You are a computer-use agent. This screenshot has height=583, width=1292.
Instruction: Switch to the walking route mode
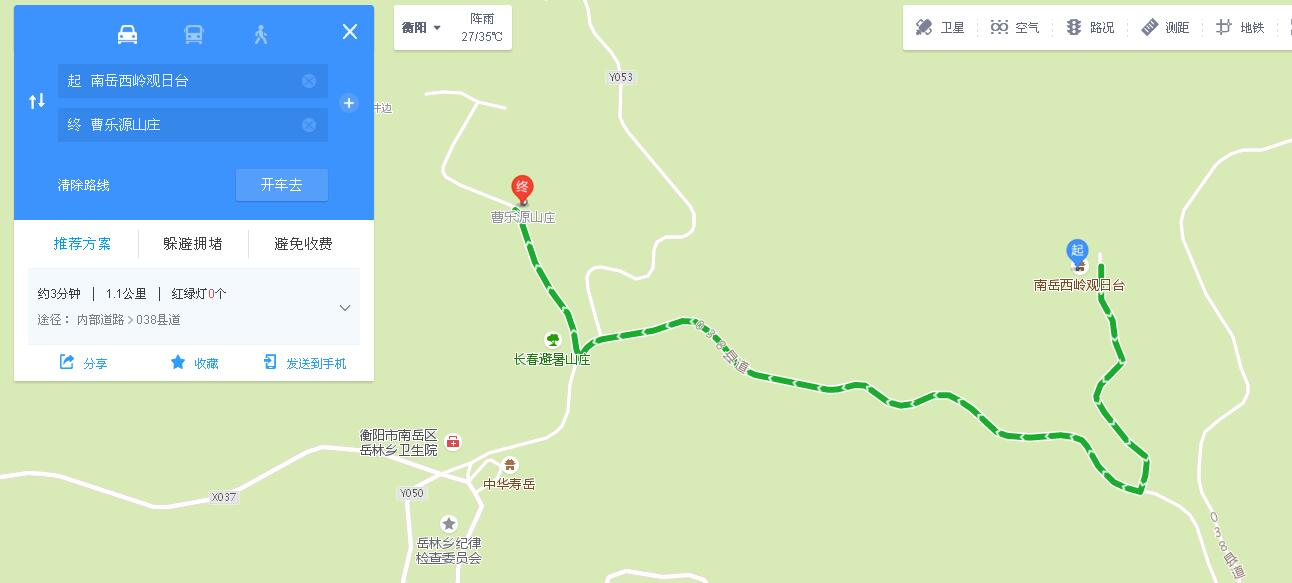coord(261,34)
